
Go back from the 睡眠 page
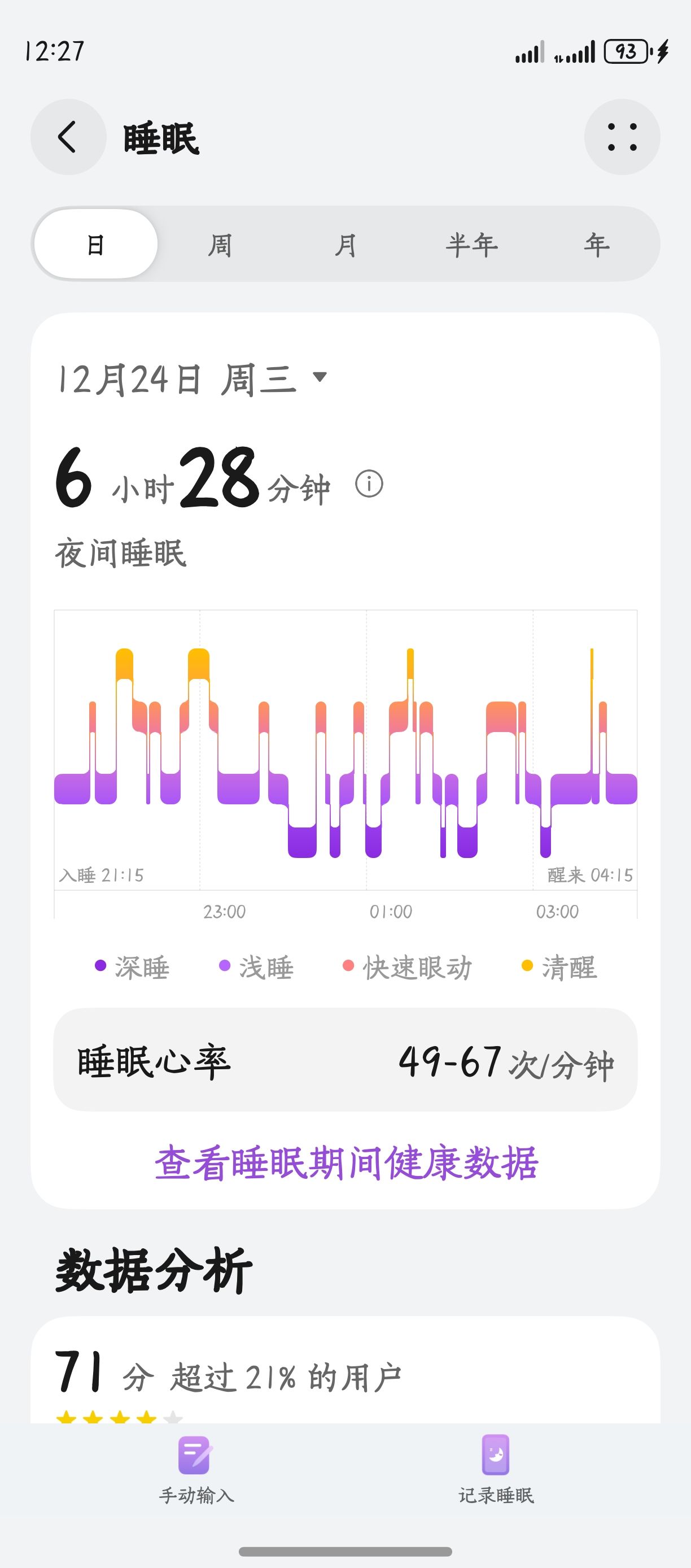(68, 137)
